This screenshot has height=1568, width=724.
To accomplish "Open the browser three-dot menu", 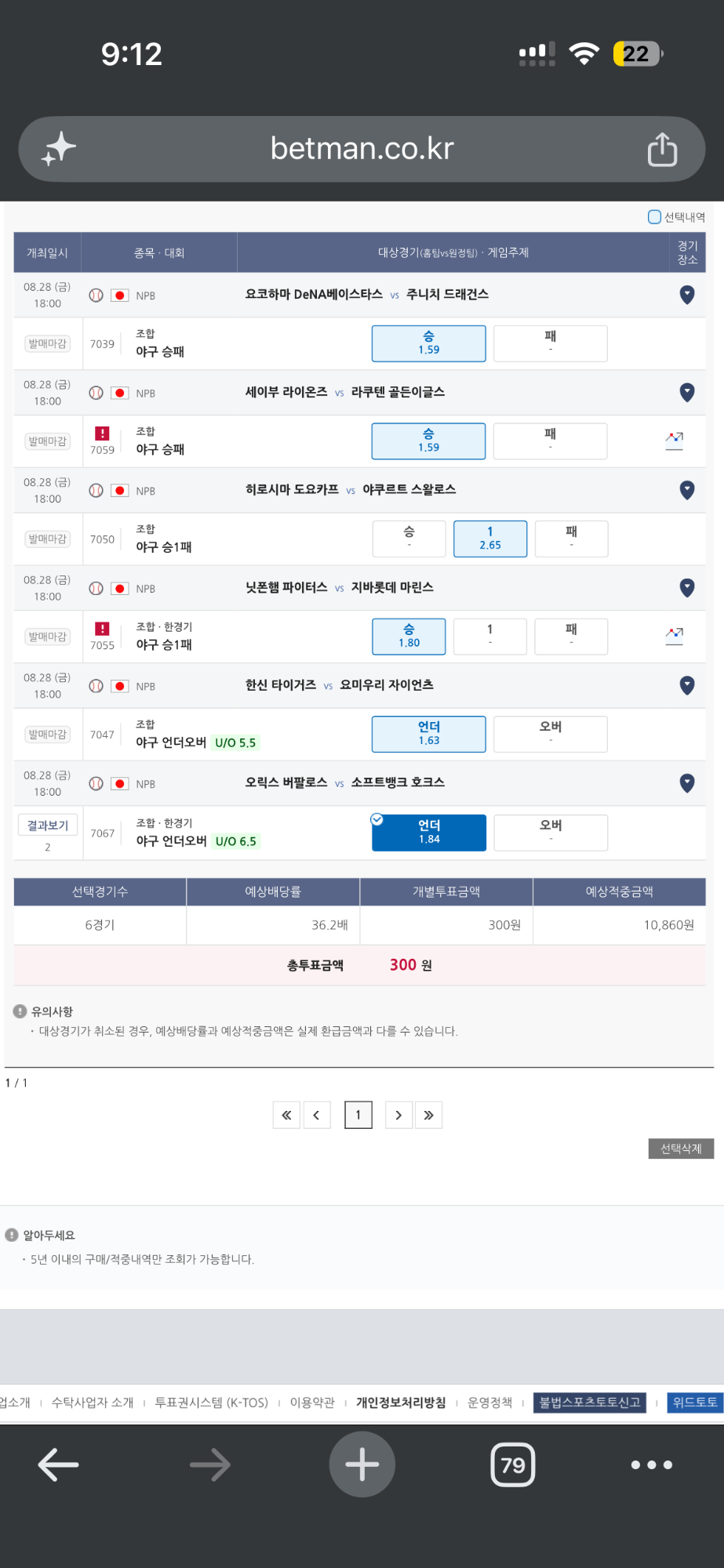I will [x=652, y=1465].
